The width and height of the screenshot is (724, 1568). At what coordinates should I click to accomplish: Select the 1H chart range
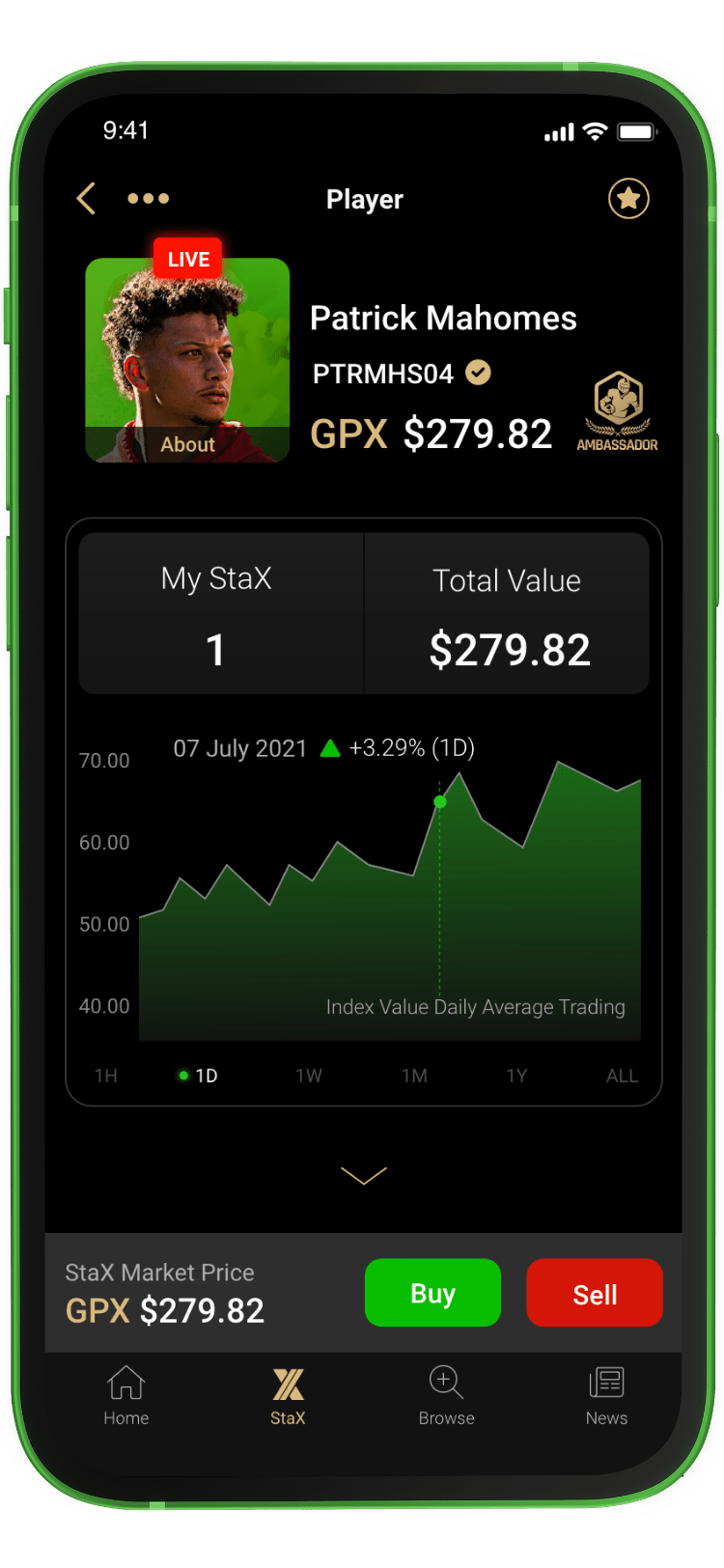coord(106,1076)
